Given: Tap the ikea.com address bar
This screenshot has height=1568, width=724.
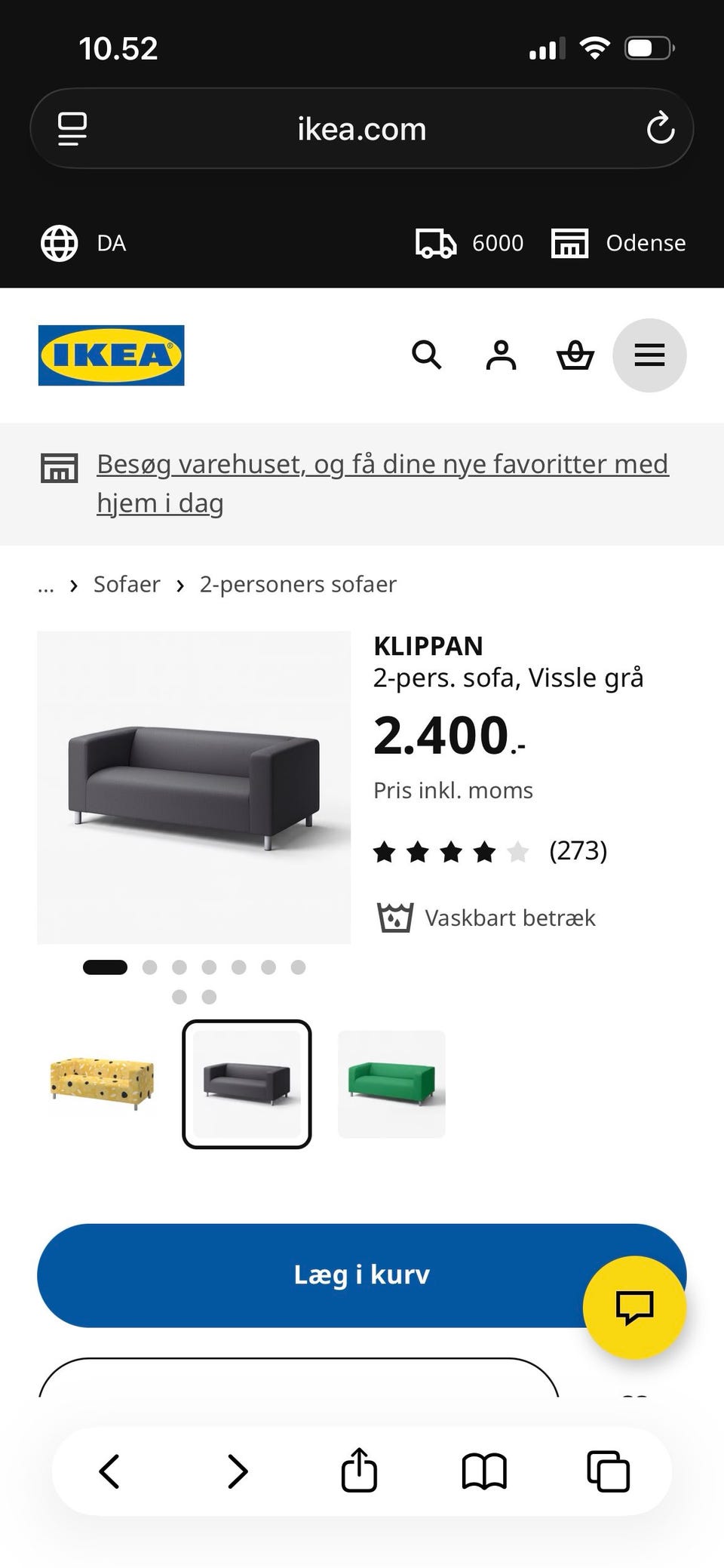Looking at the screenshot, I should tap(362, 128).
